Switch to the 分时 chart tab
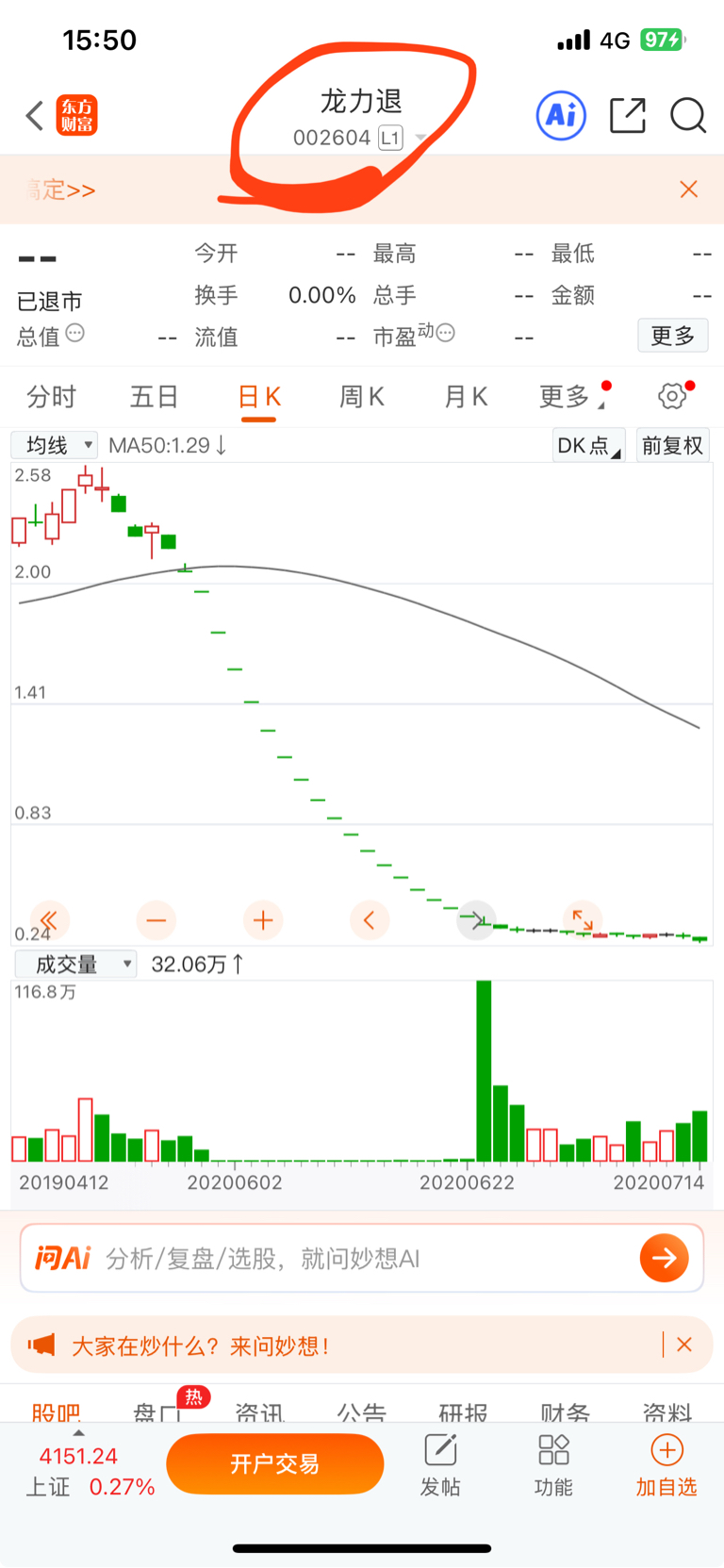This screenshot has height=1568, width=724. [51, 397]
